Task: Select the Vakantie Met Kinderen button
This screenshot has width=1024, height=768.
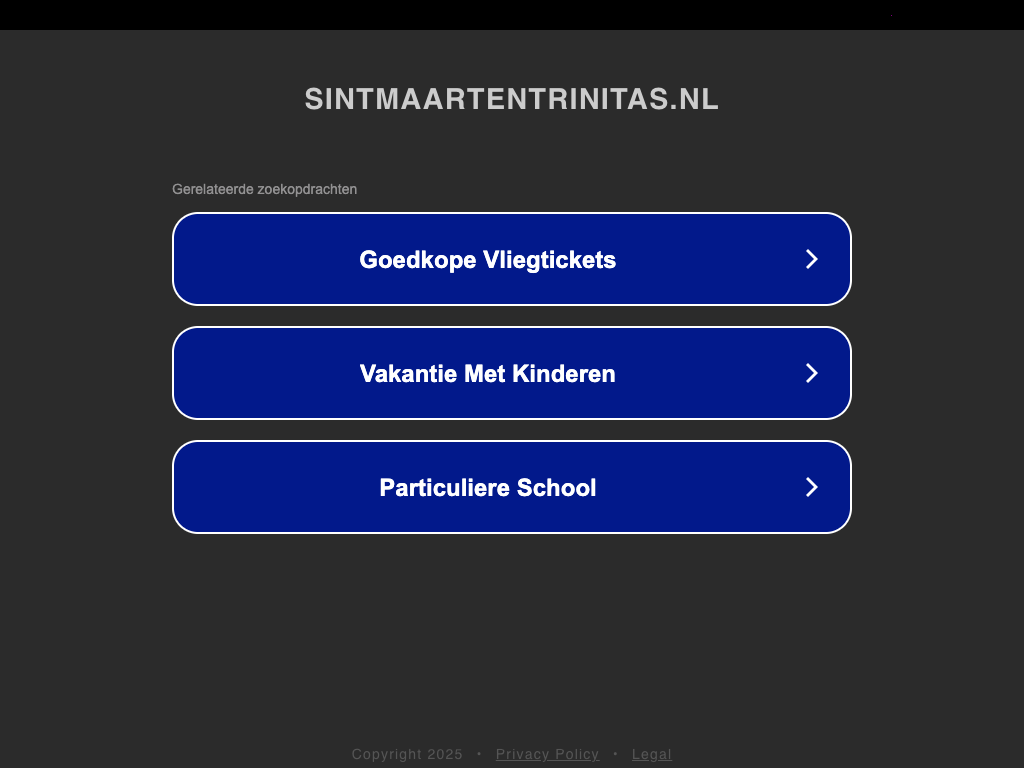Action: (x=511, y=373)
